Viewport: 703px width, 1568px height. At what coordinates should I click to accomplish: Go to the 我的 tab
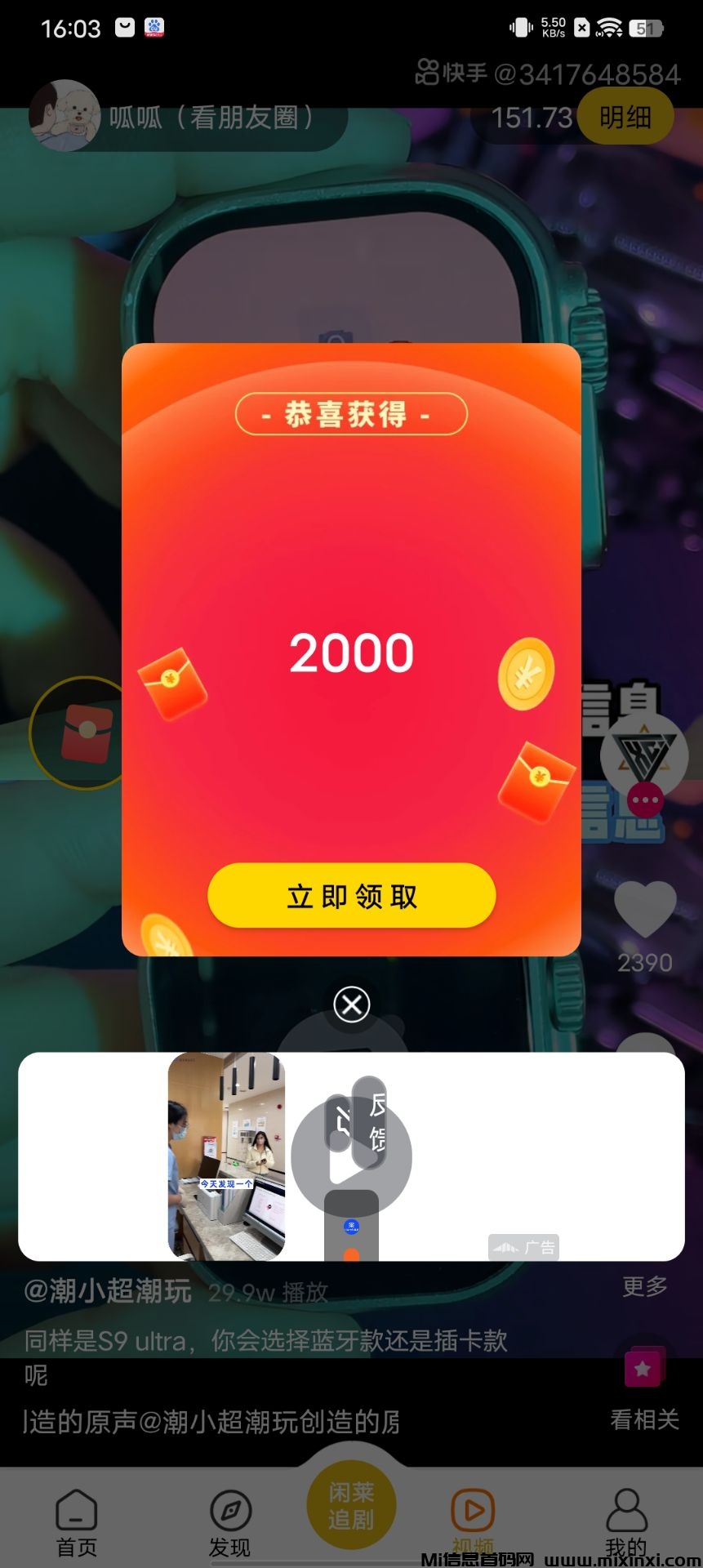point(626,1522)
